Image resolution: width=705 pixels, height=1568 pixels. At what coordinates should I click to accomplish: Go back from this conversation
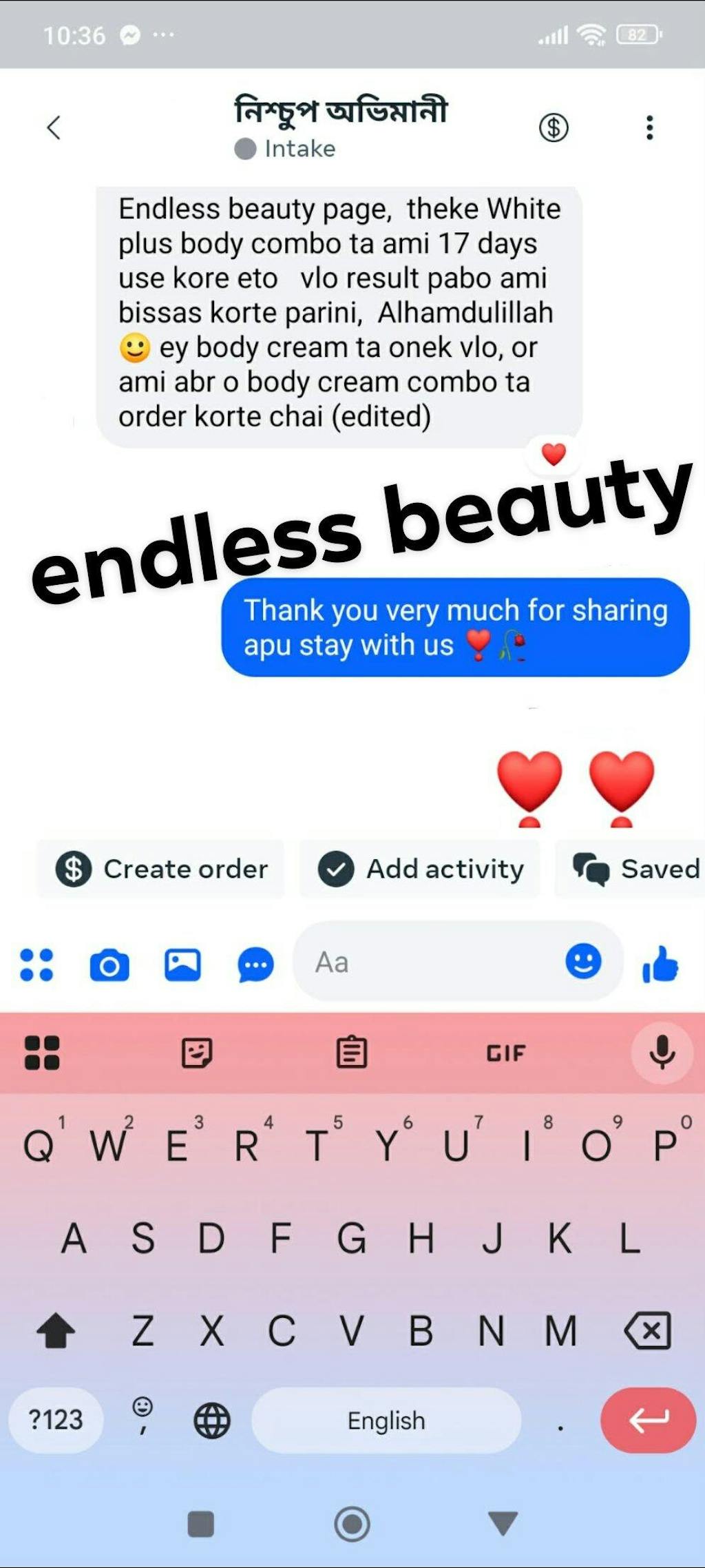coord(54,127)
